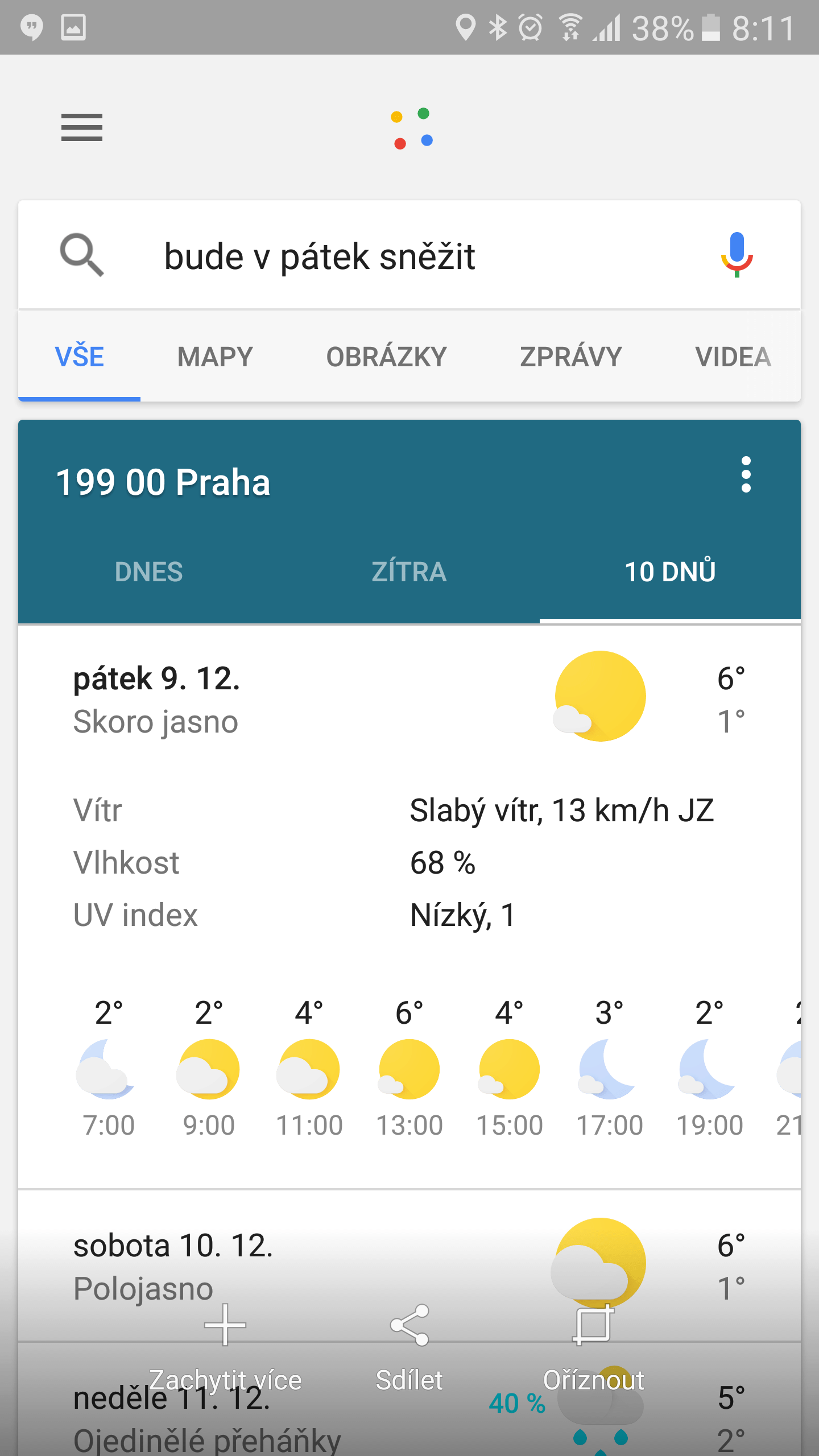Switch to the ZPRÁVY tab
819x1456 pixels.
(x=571, y=357)
